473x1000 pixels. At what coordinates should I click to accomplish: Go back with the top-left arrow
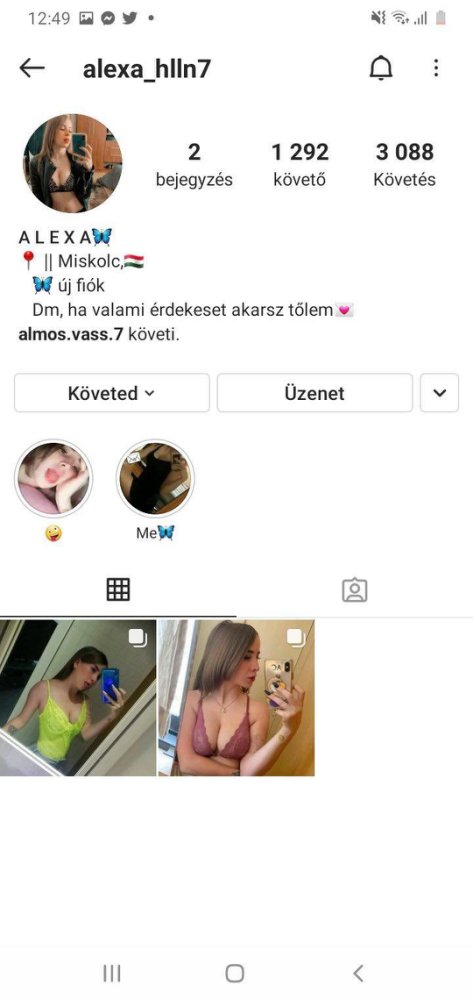coord(32,68)
